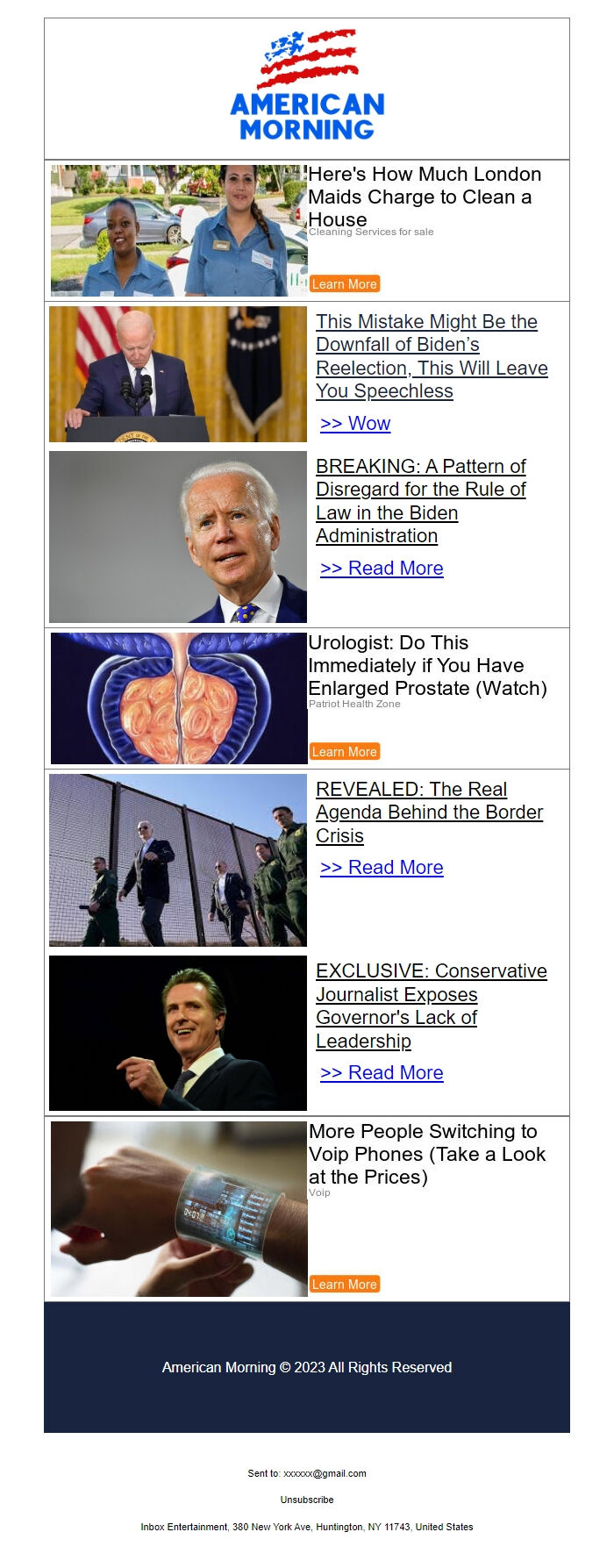Open the smart wristband Voip ad image
This screenshot has height=1568, width=614.
pyautogui.click(x=179, y=1209)
